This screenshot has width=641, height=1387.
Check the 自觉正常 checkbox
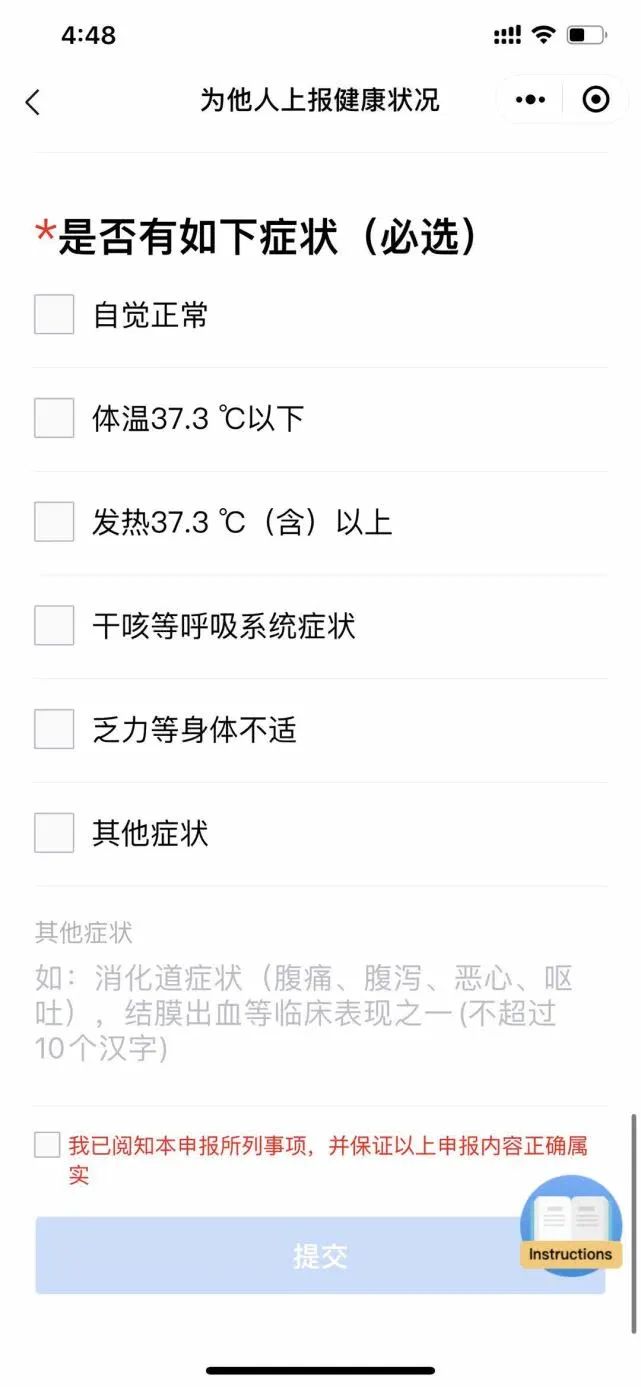pos(54,314)
